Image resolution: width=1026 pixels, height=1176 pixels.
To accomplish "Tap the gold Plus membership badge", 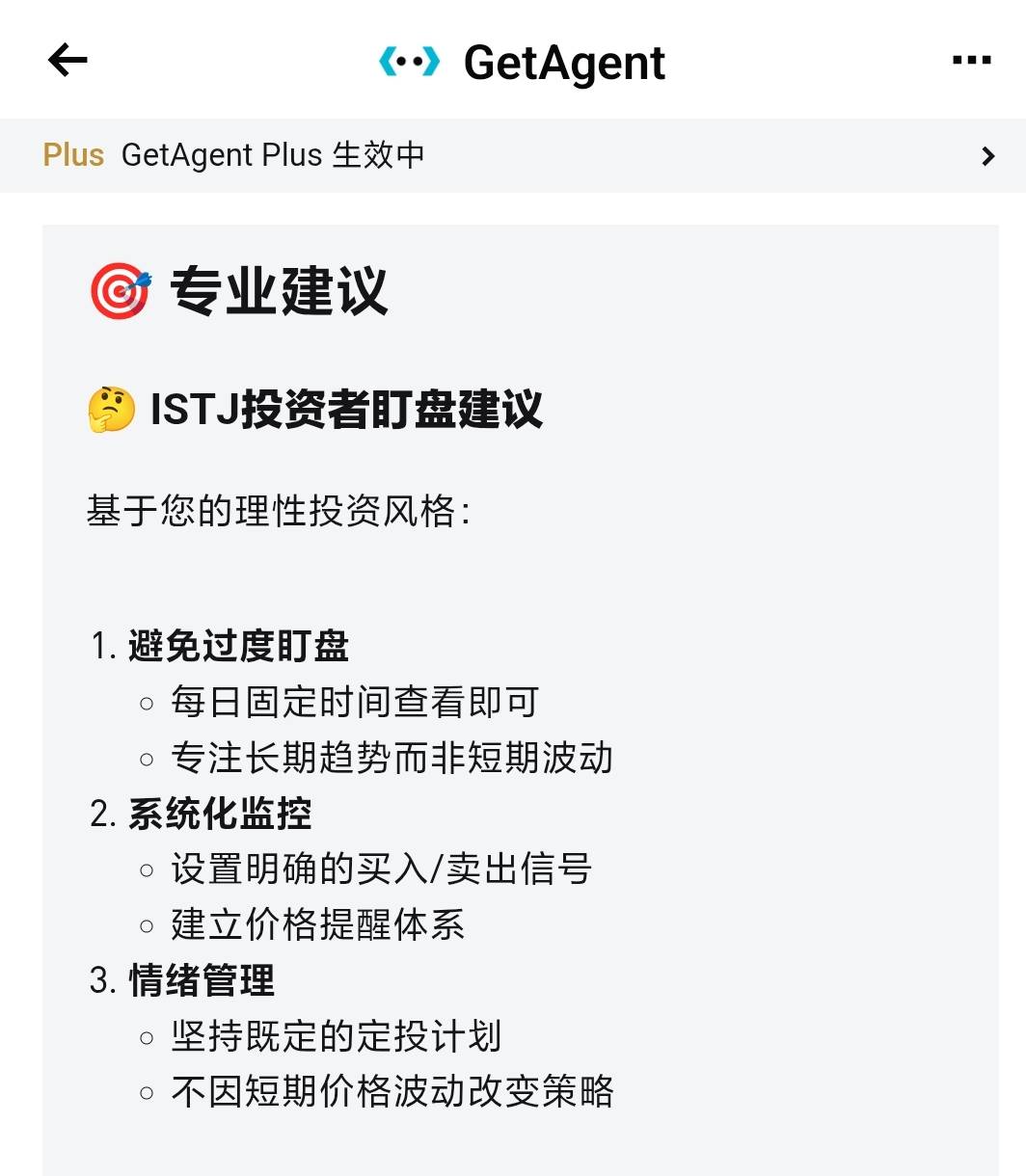I will 73,154.
